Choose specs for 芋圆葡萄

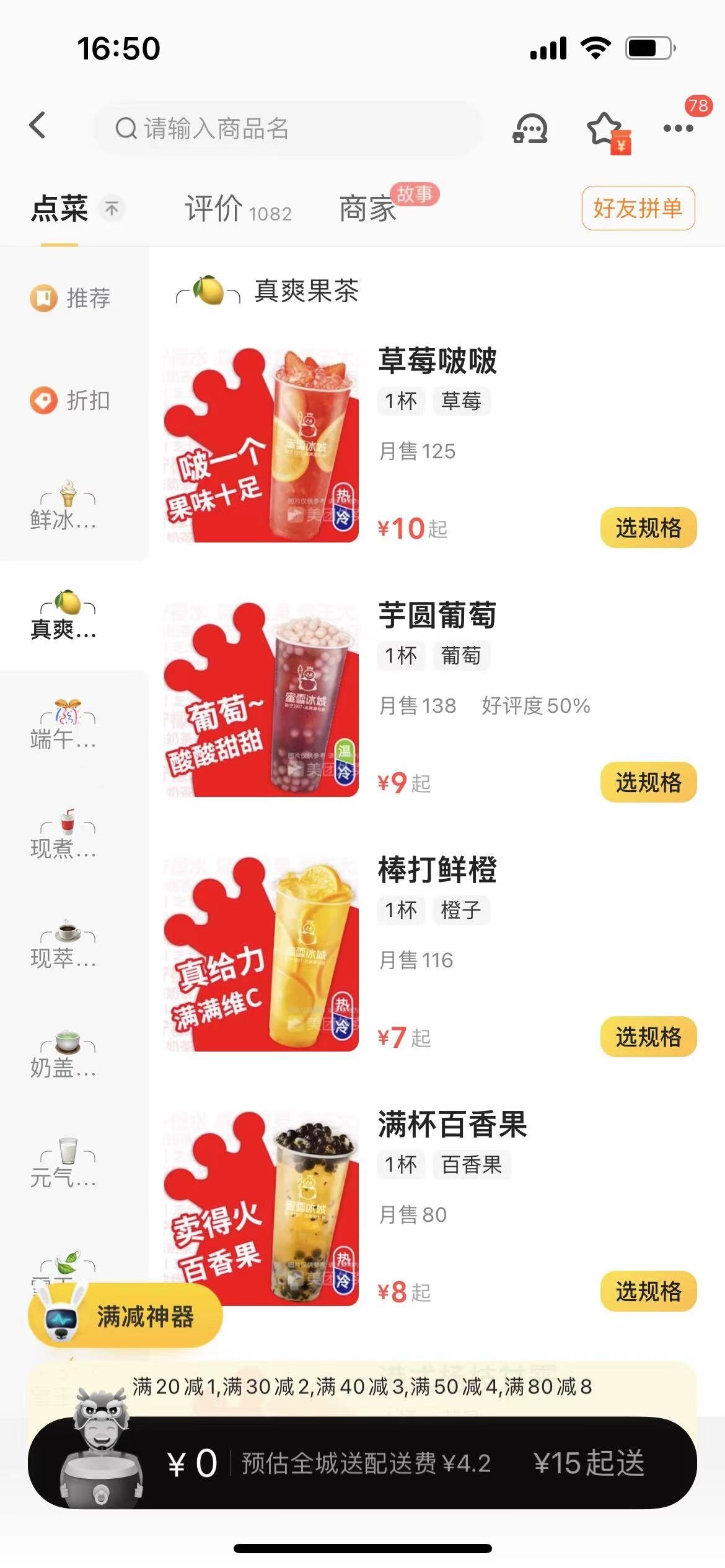[648, 783]
